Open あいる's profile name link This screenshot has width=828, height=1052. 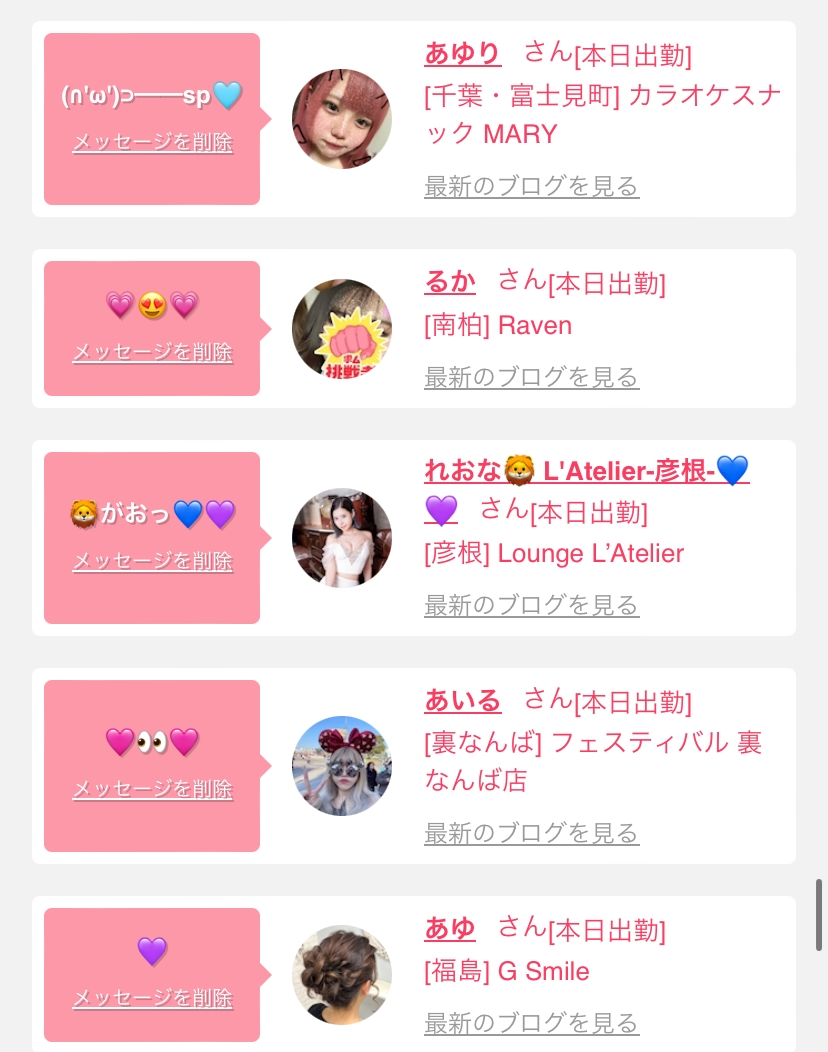tap(463, 700)
